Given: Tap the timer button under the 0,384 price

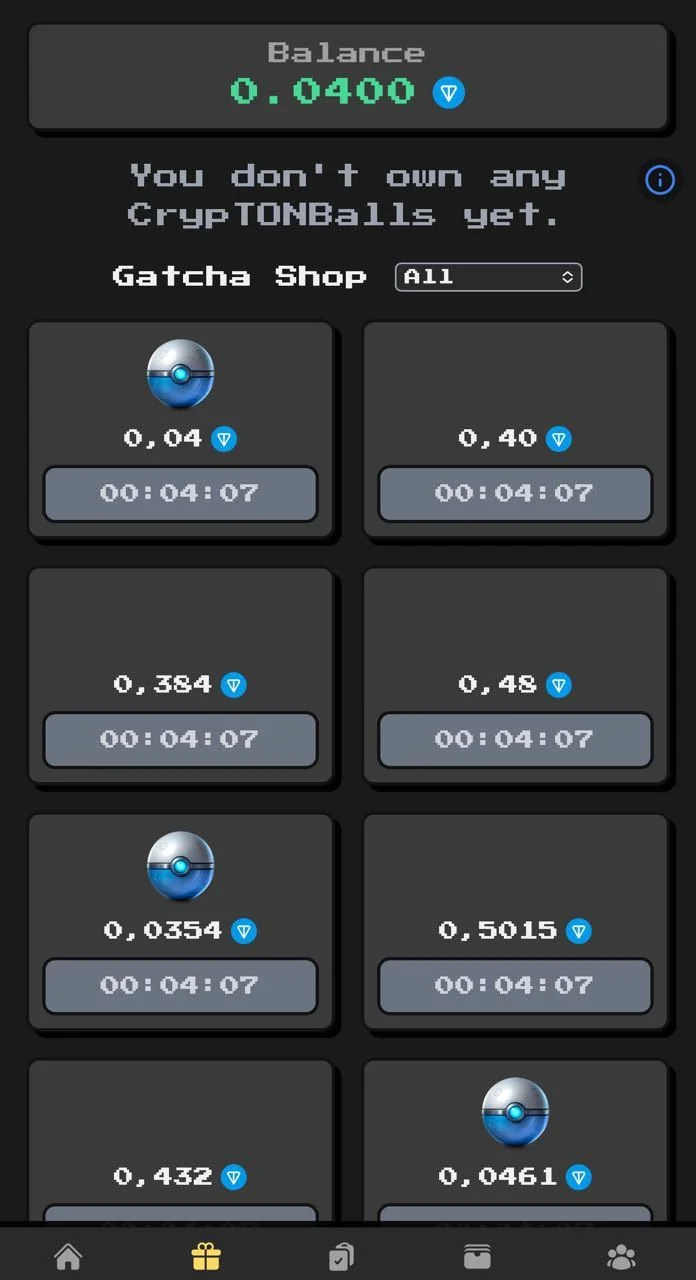Looking at the screenshot, I should [x=180, y=739].
